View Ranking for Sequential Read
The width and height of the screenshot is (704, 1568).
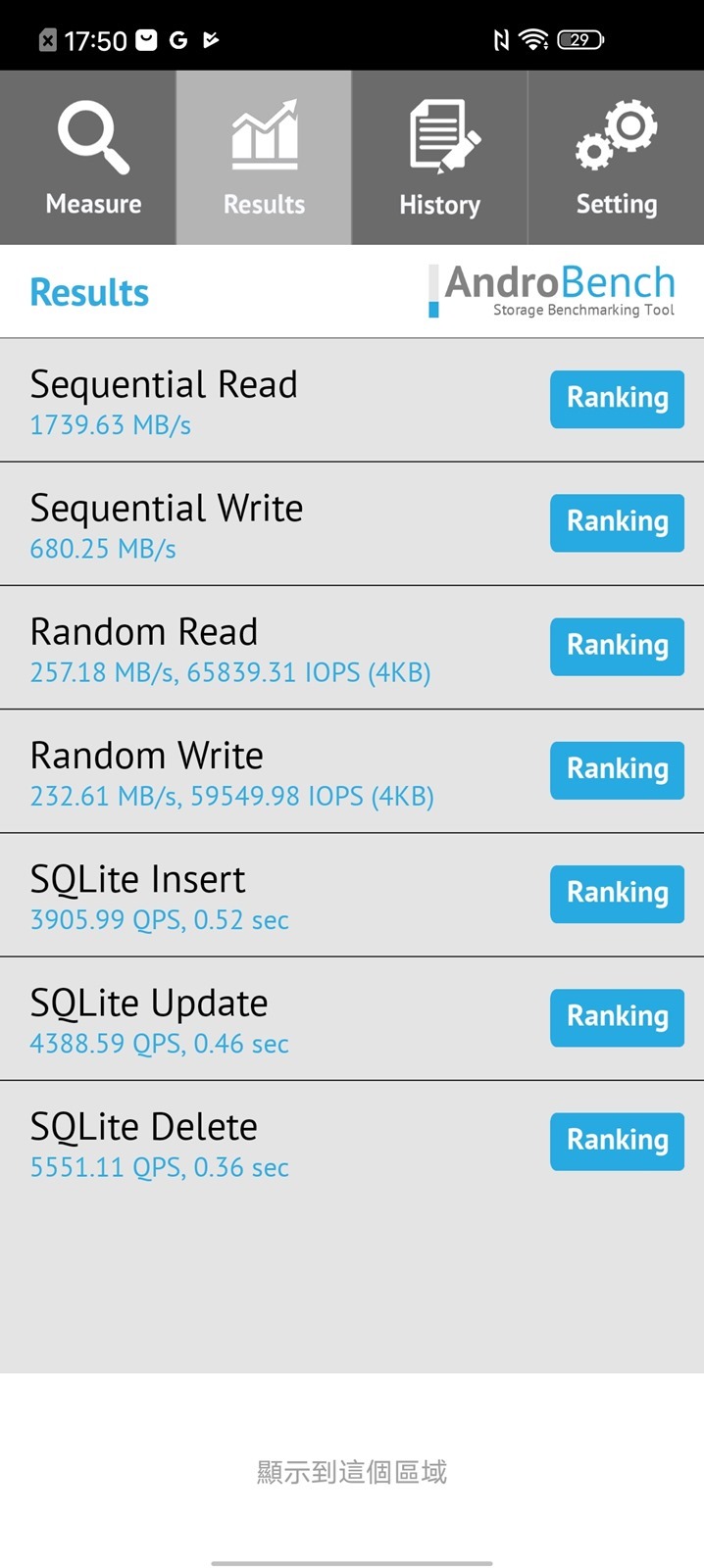[x=617, y=399]
